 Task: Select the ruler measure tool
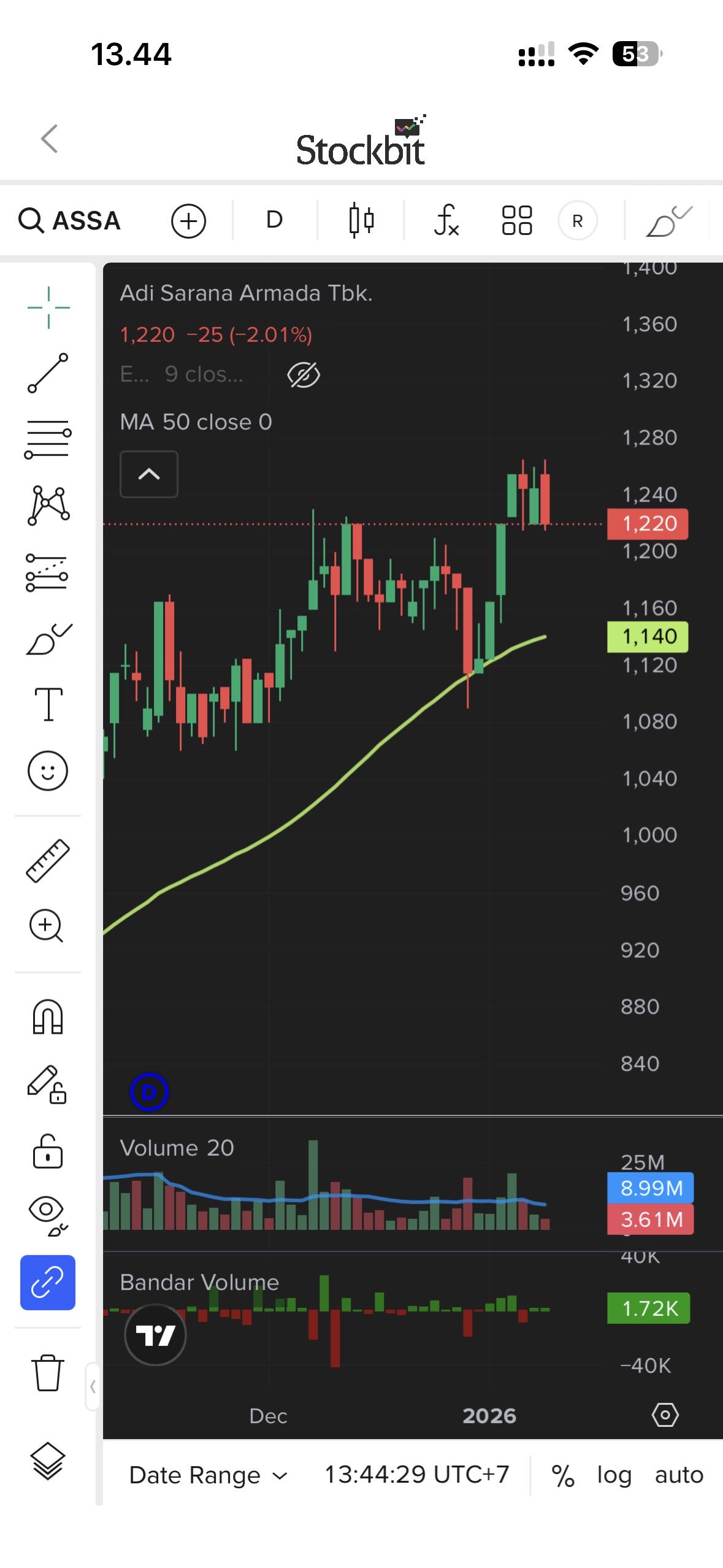48,861
